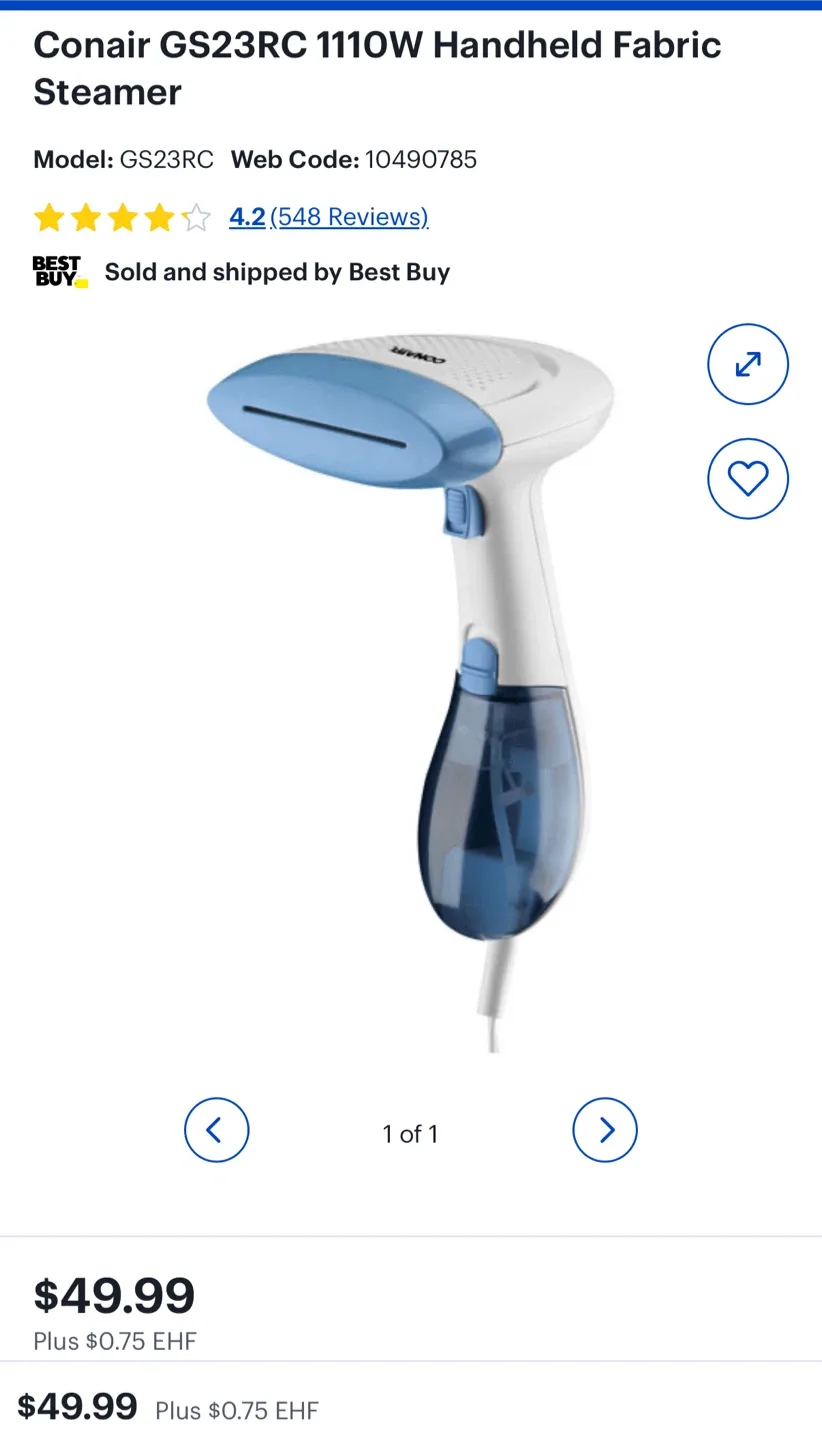Click the third gold star icon
The height and width of the screenshot is (1440, 822).
[122, 216]
